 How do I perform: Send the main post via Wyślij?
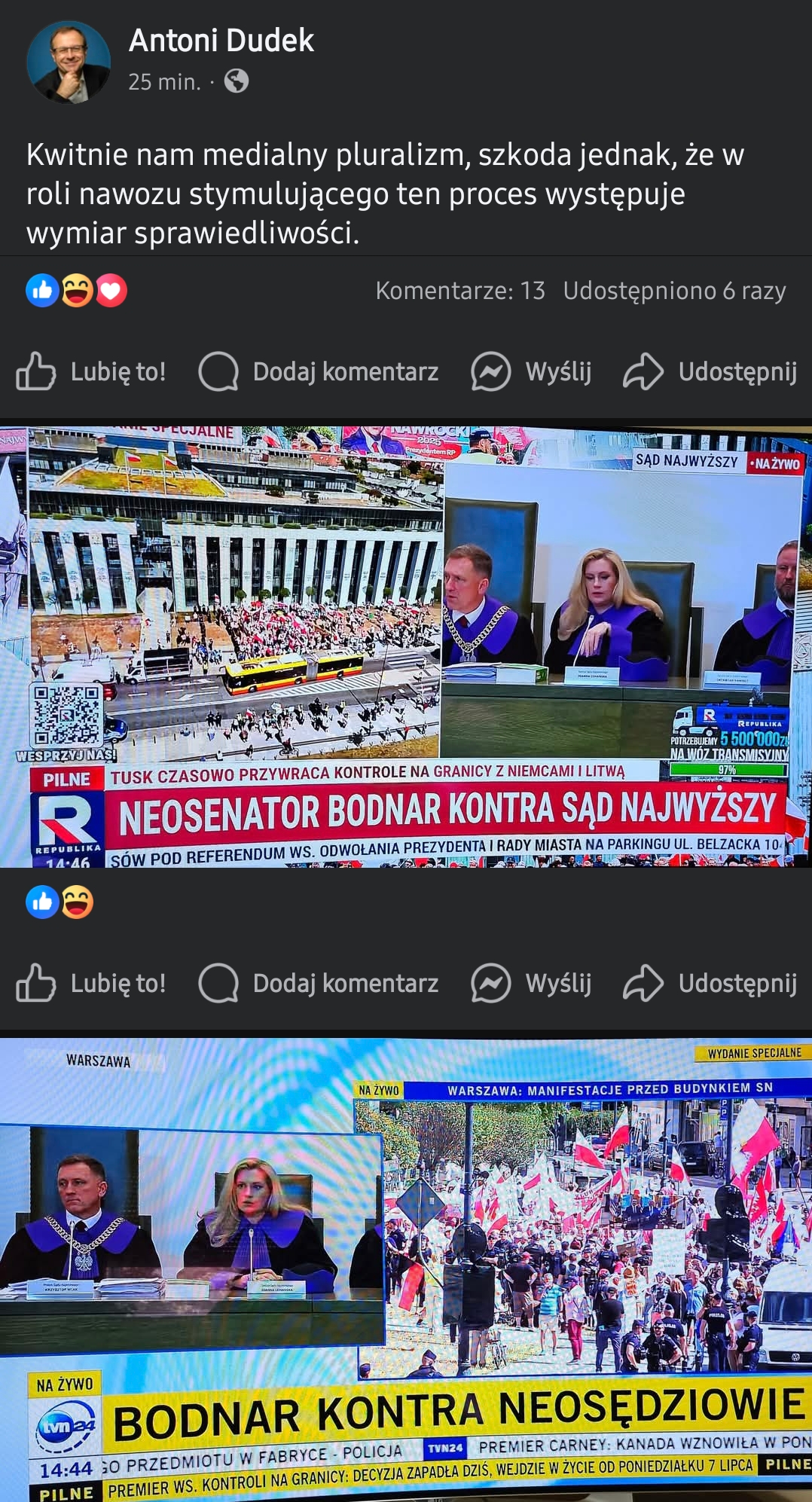532,371
